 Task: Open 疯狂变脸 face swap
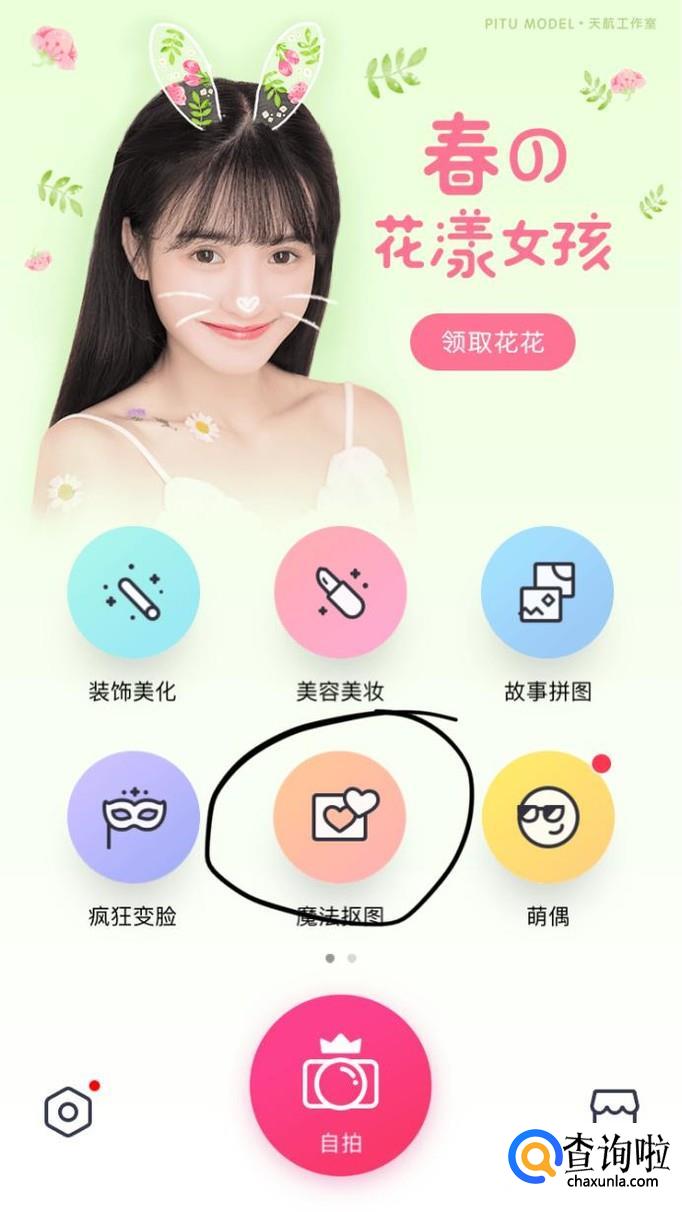(133, 817)
